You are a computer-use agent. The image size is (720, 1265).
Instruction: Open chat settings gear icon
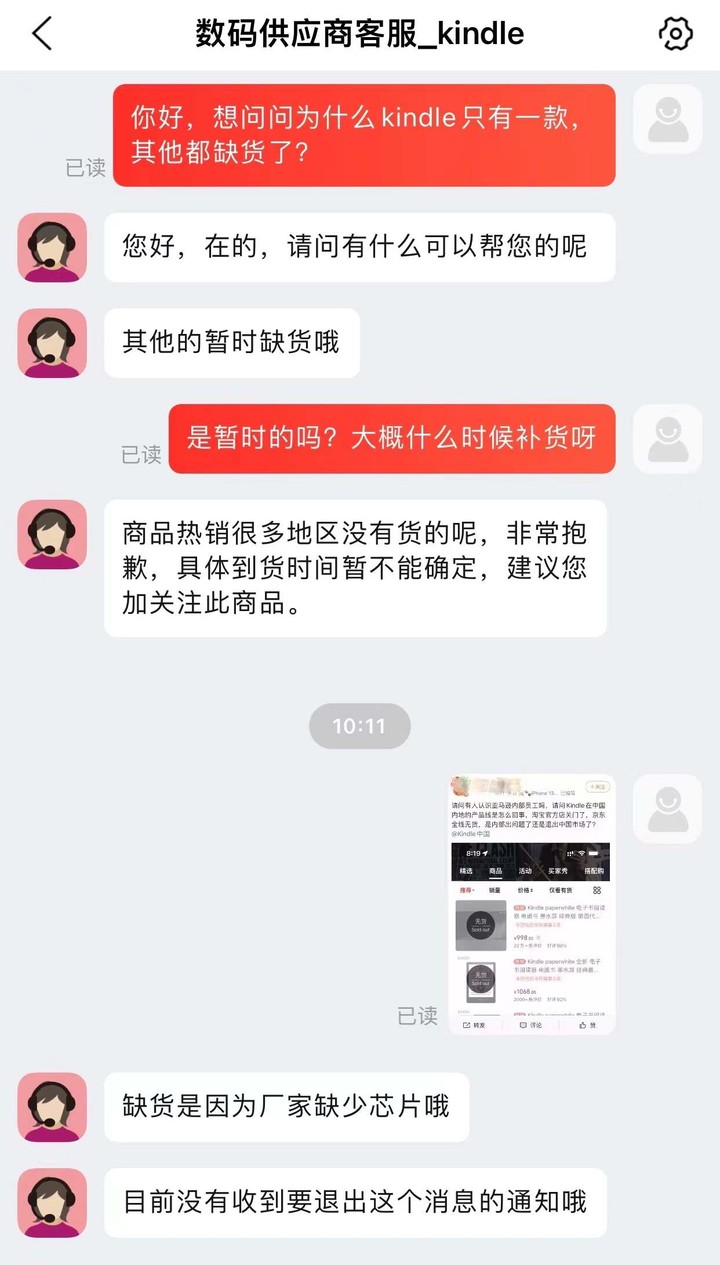676,33
